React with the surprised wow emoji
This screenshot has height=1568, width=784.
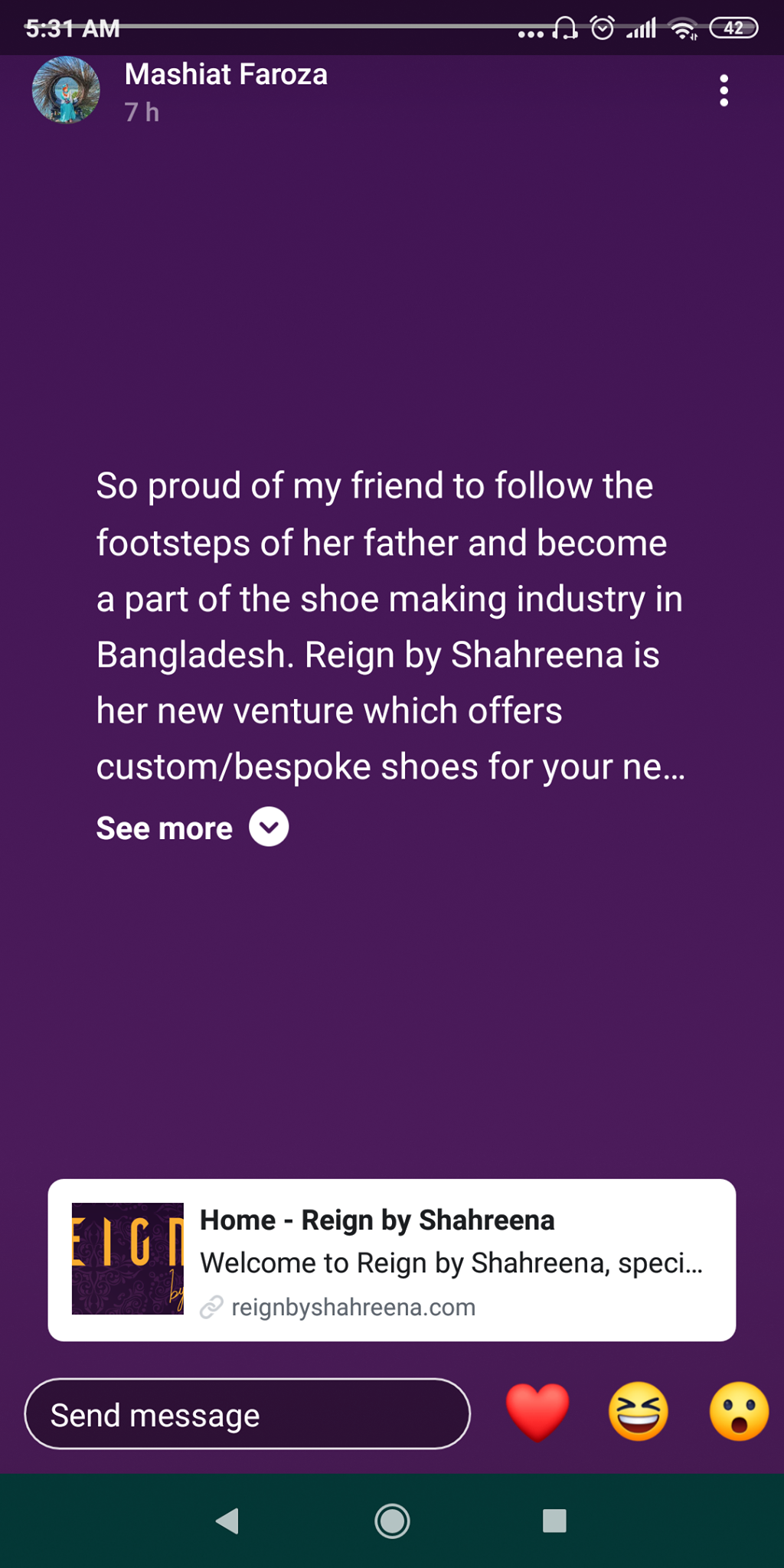point(738,1412)
